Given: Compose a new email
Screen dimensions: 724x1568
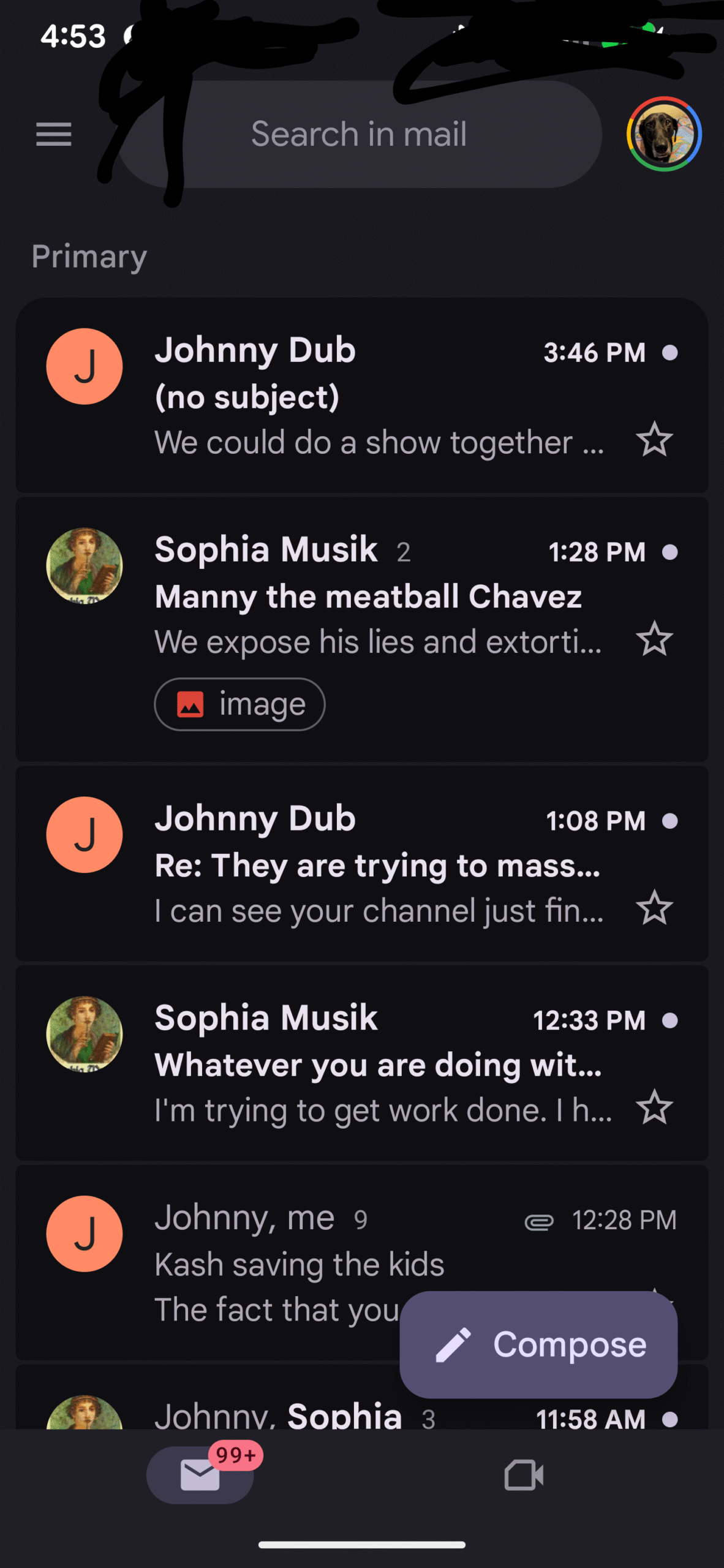Looking at the screenshot, I should 538,1344.
